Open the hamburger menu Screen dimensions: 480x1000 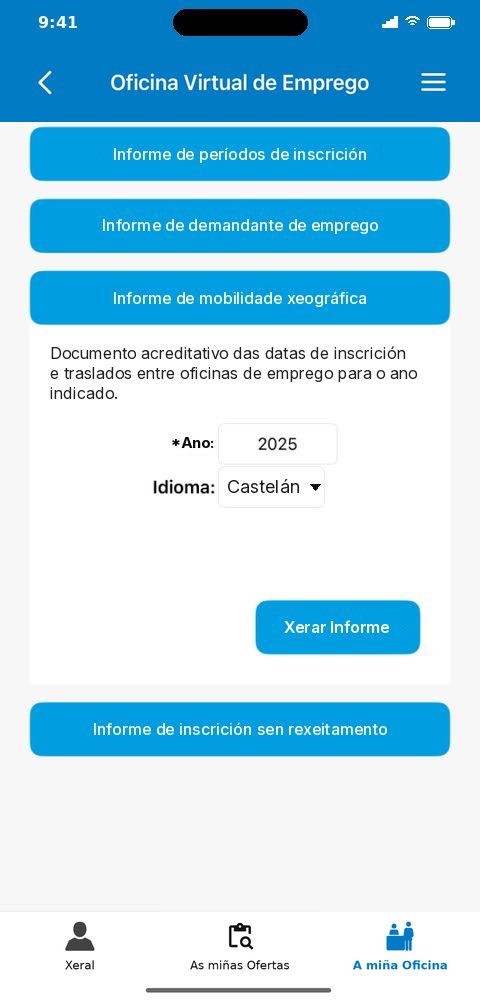433,83
